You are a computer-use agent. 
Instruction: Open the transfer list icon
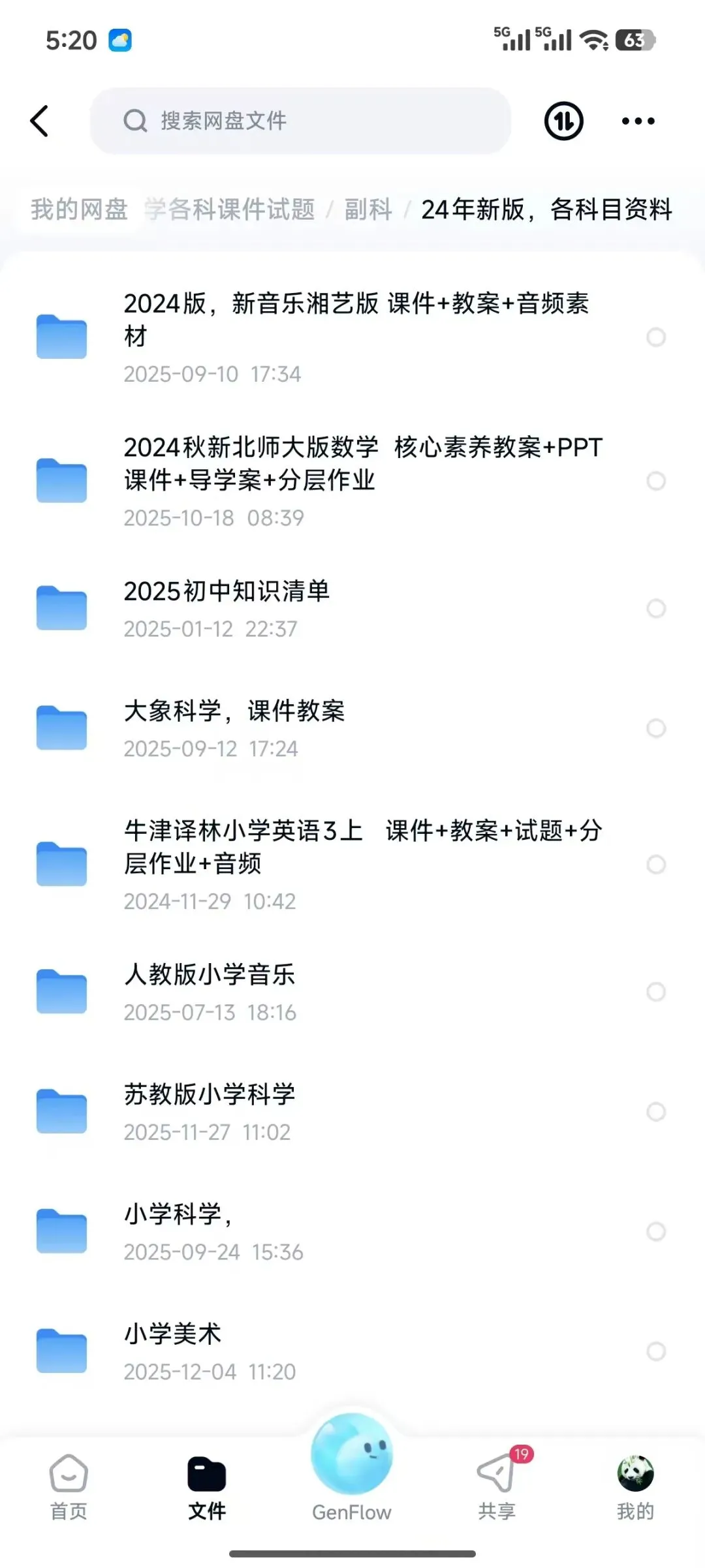click(563, 121)
